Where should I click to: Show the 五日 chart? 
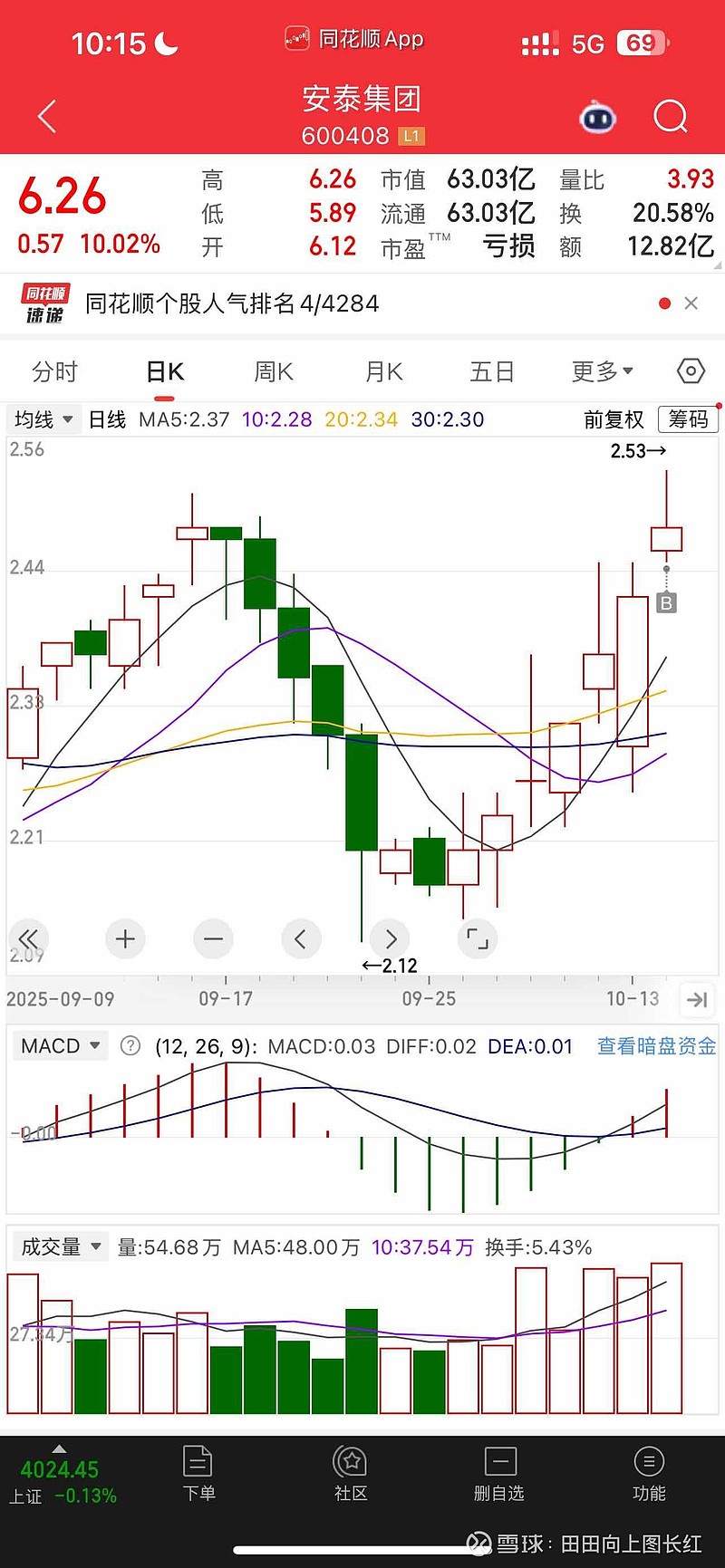pyautogui.click(x=492, y=371)
